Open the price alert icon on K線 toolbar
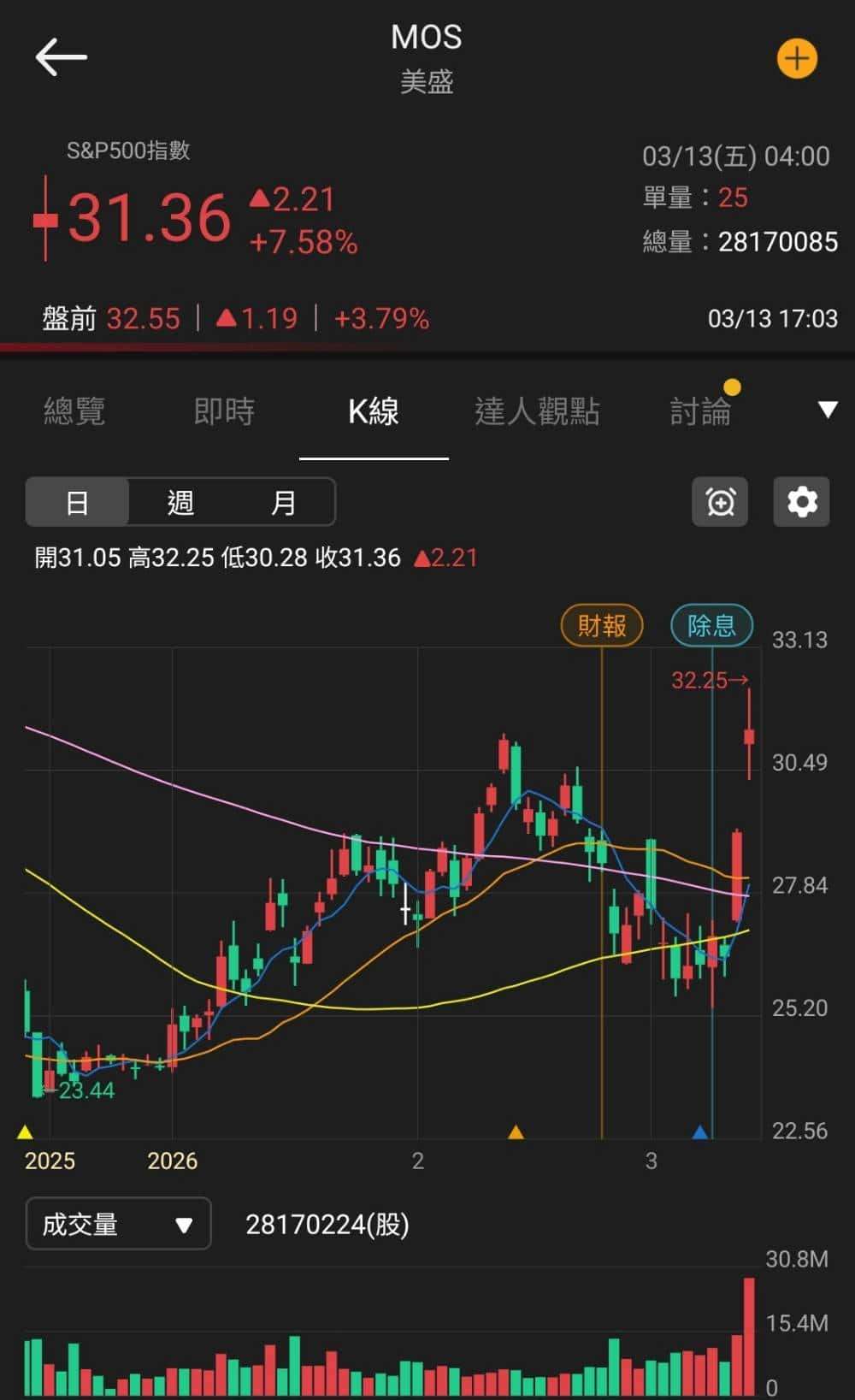 [x=719, y=502]
